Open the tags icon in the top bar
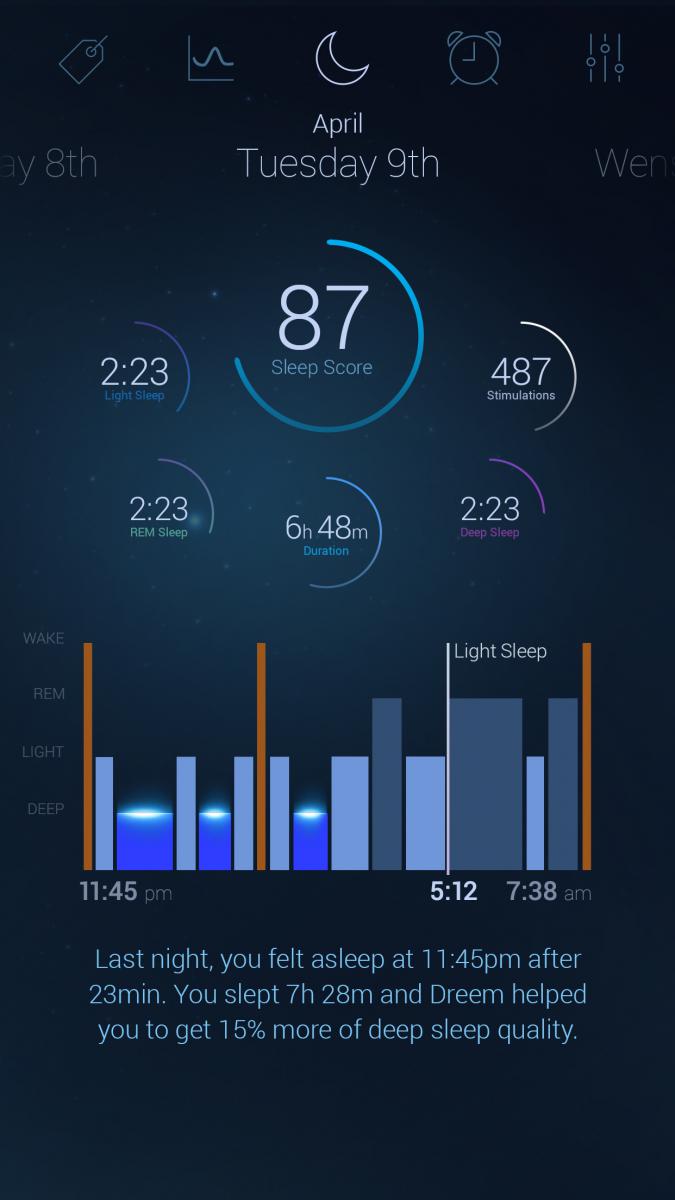Image resolution: width=675 pixels, height=1200 pixels. pyautogui.click(x=83, y=58)
